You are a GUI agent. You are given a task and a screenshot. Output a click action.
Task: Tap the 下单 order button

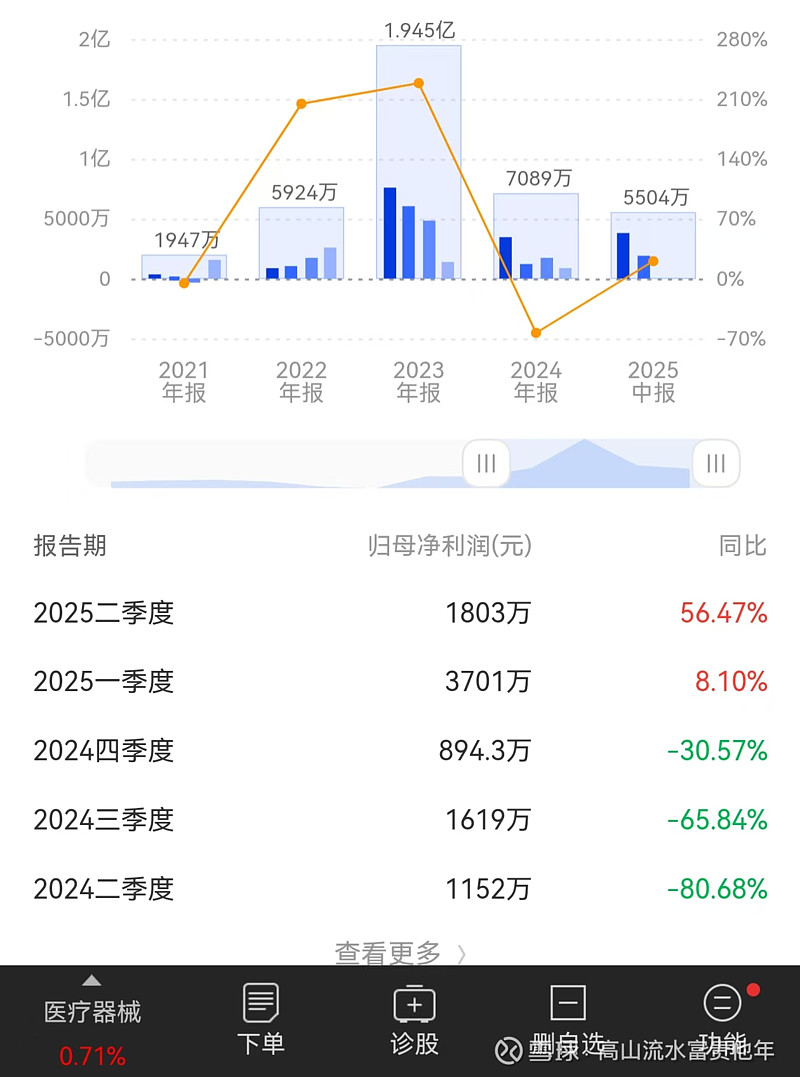click(x=261, y=1020)
